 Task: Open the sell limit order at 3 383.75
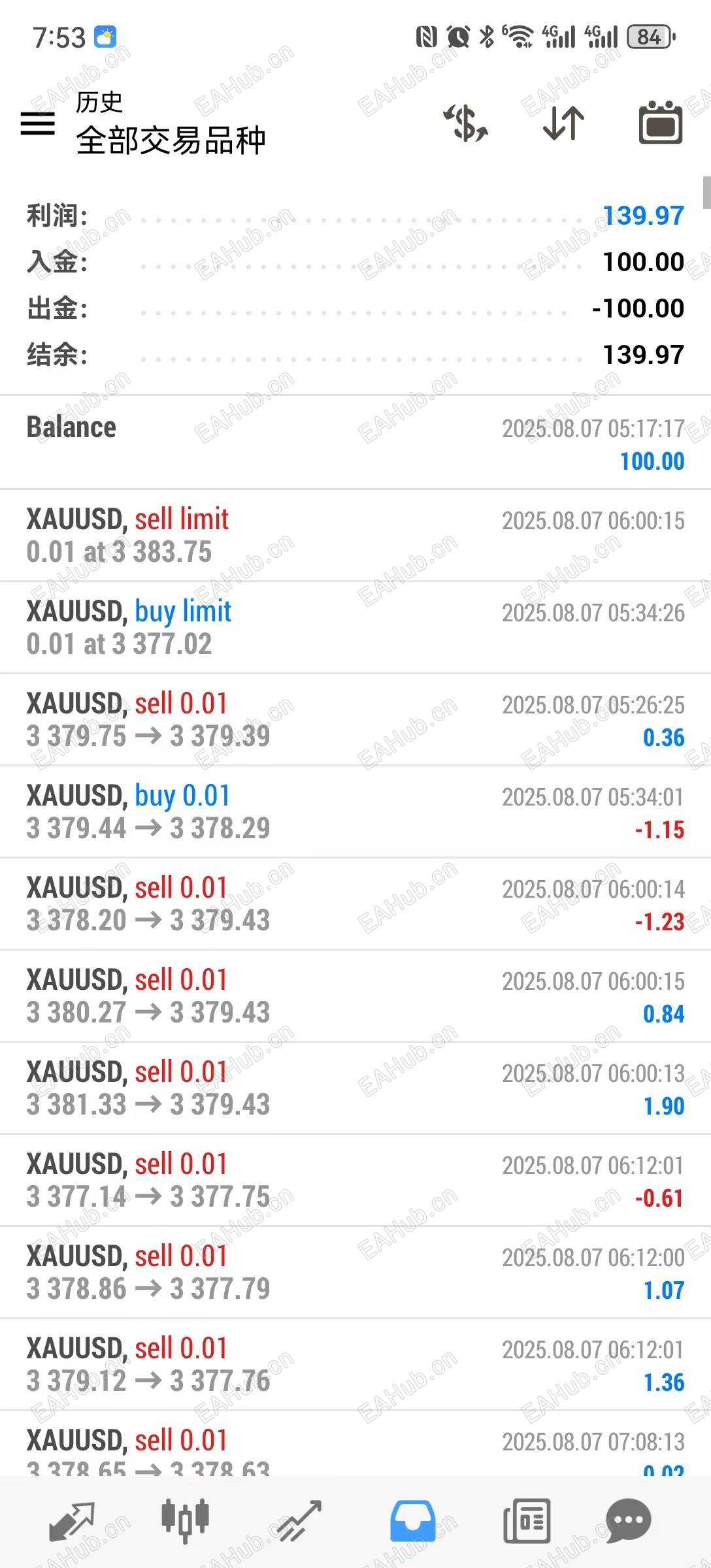coord(355,535)
